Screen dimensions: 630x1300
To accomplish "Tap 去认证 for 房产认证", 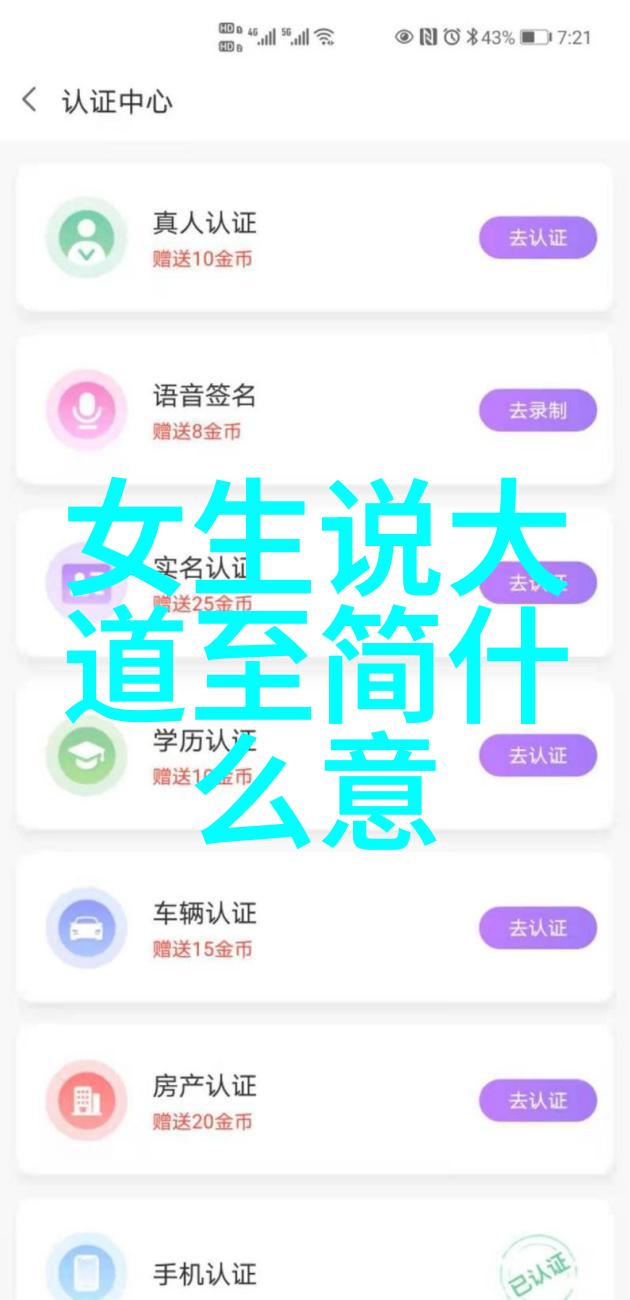I will tap(537, 1101).
